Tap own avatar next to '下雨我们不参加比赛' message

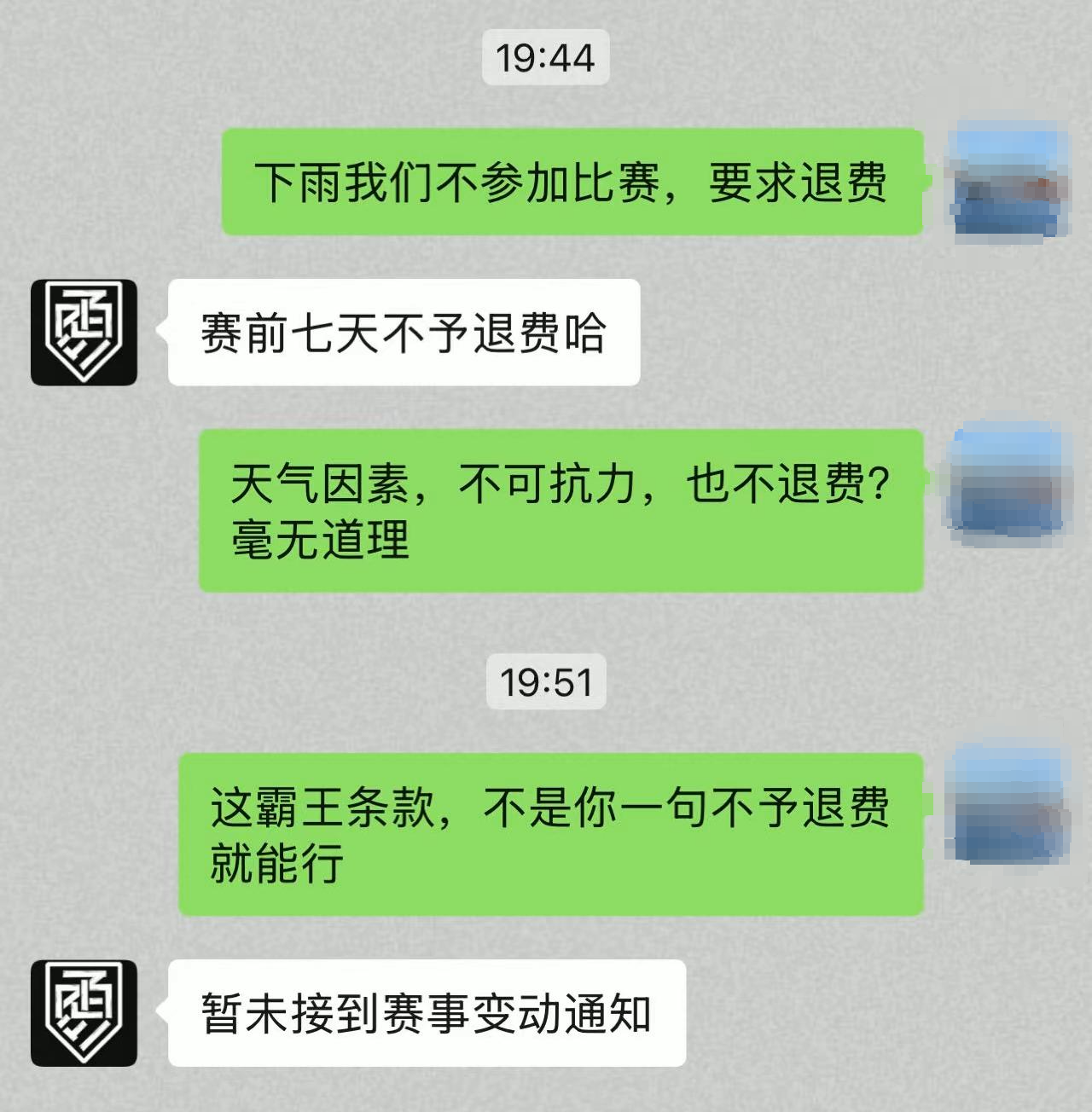coord(1009,182)
